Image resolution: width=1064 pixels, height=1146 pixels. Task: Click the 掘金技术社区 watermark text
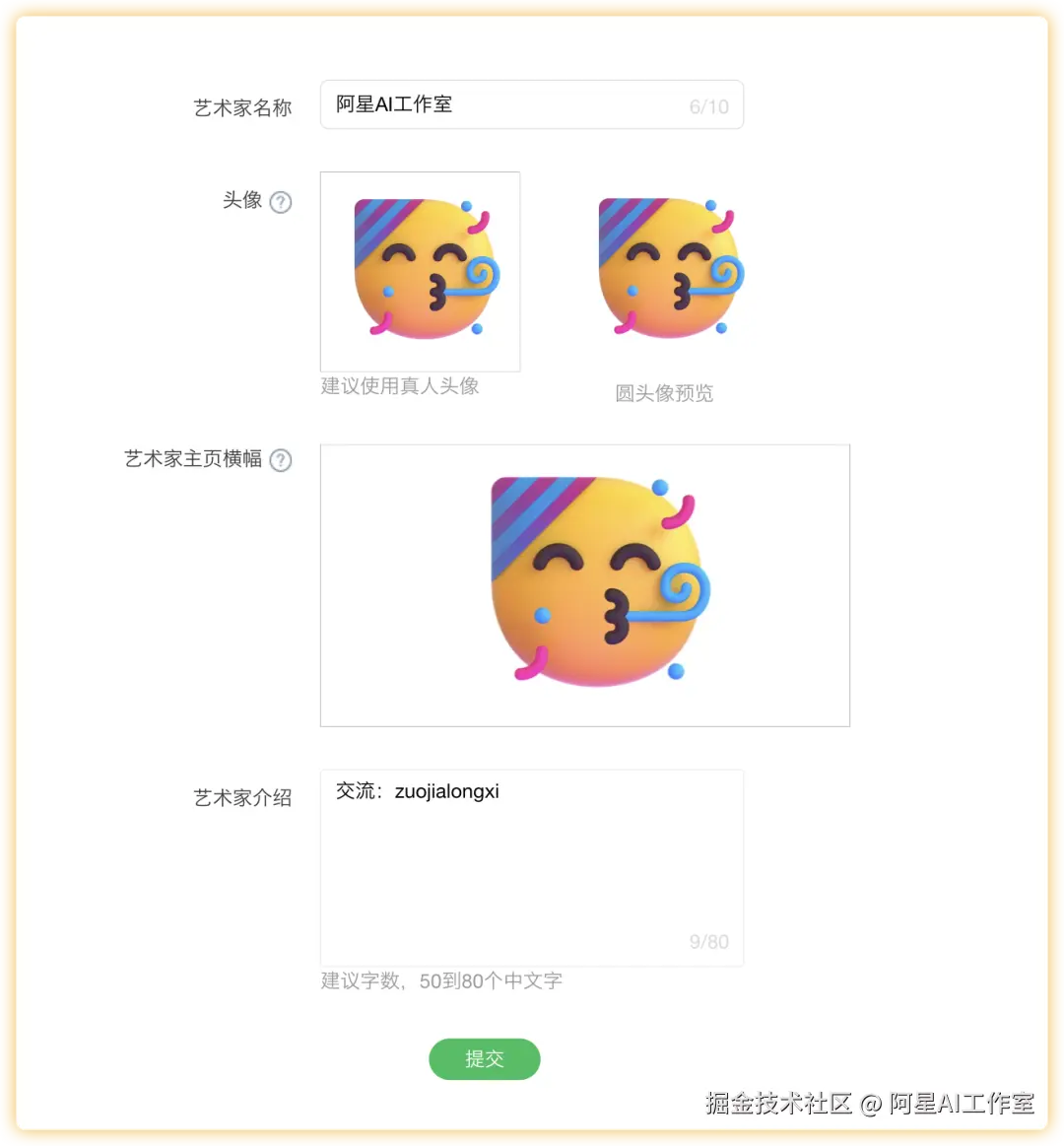pyautogui.click(x=778, y=1104)
